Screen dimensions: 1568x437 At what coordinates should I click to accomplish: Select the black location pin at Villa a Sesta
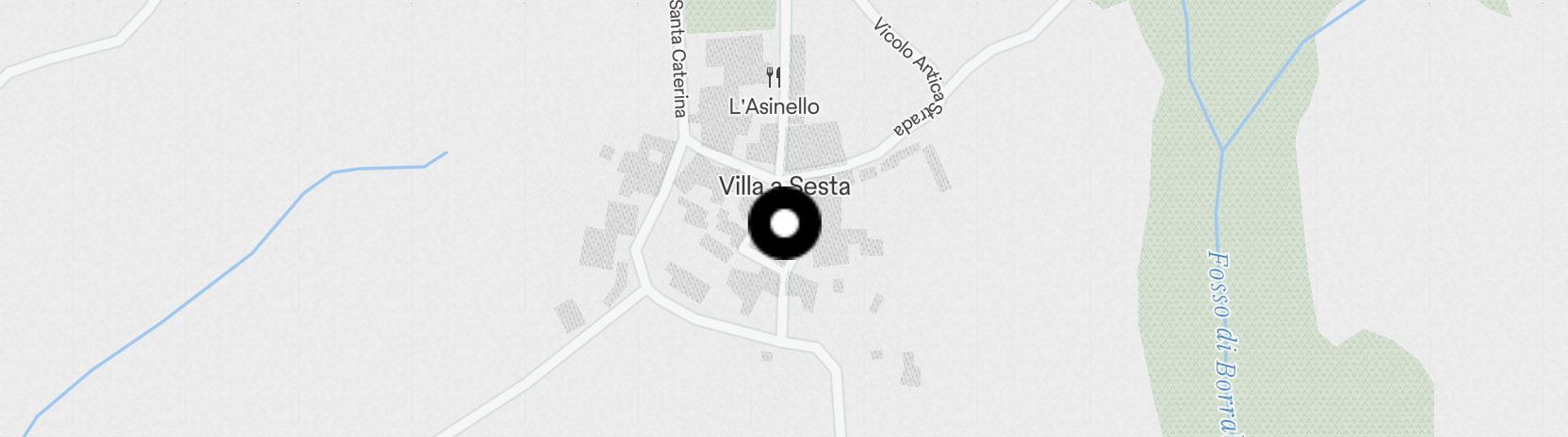[784, 223]
